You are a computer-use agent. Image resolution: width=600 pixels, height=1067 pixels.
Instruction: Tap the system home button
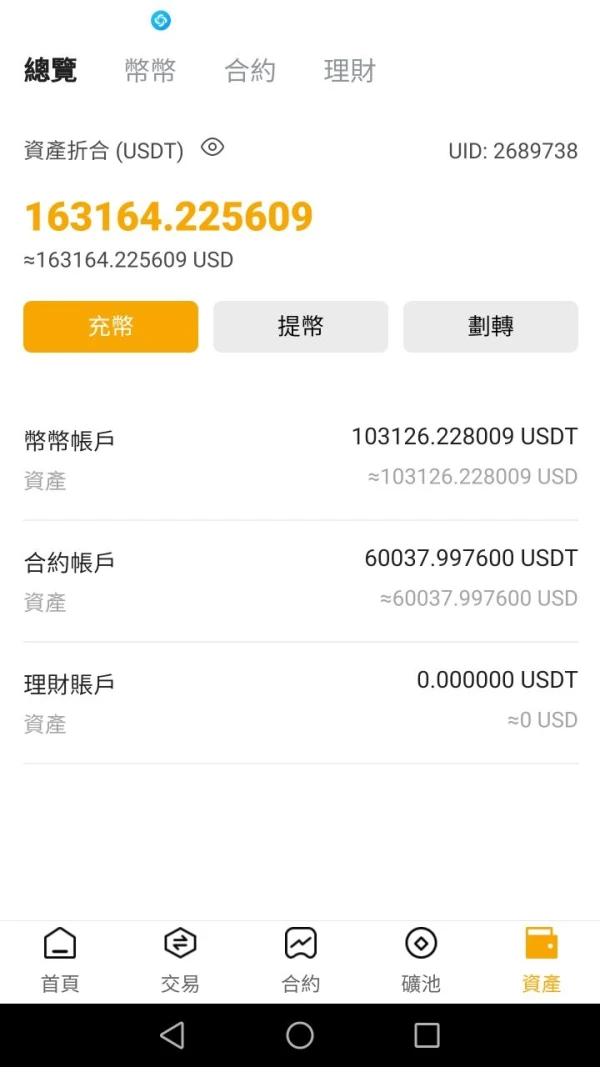pyautogui.click(x=300, y=1035)
